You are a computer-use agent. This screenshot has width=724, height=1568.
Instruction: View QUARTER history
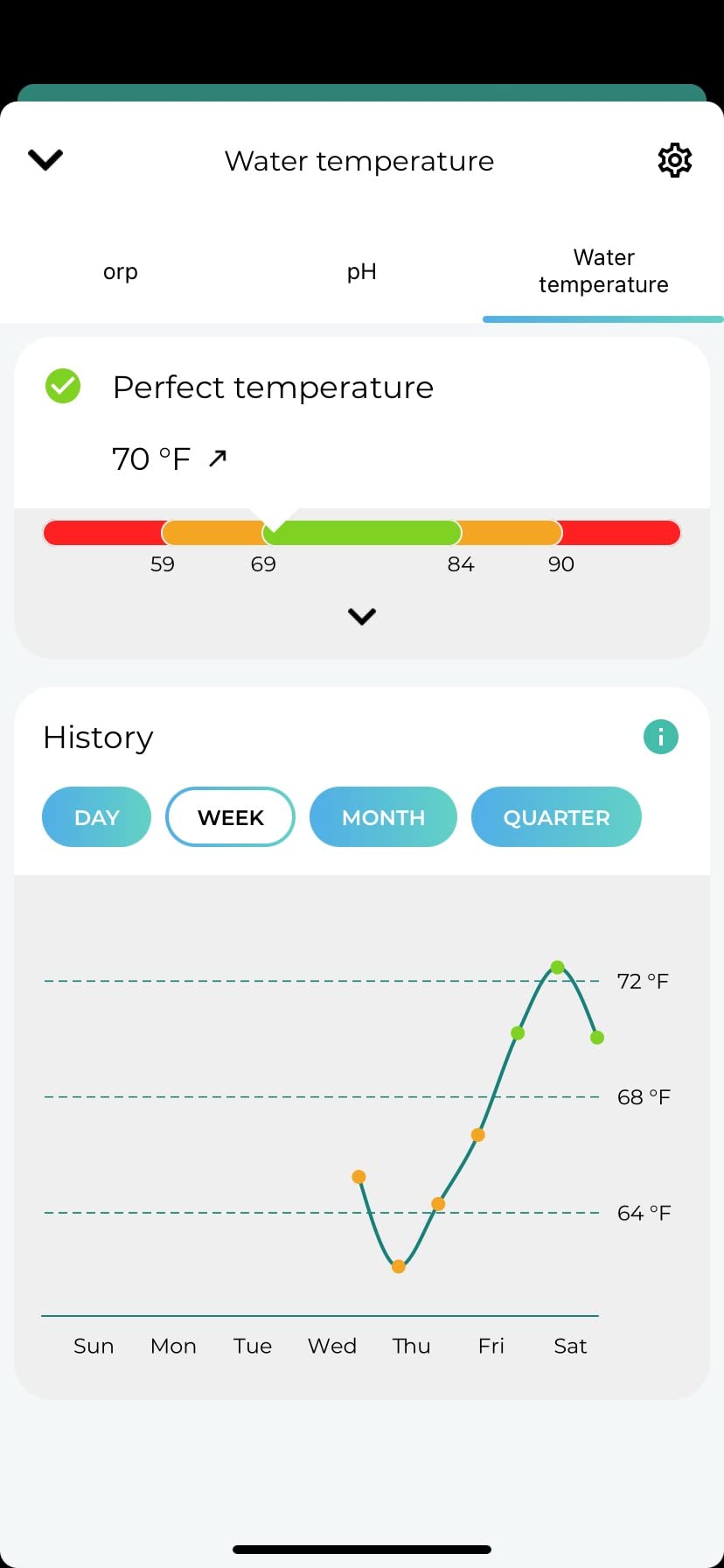pos(556,817)
